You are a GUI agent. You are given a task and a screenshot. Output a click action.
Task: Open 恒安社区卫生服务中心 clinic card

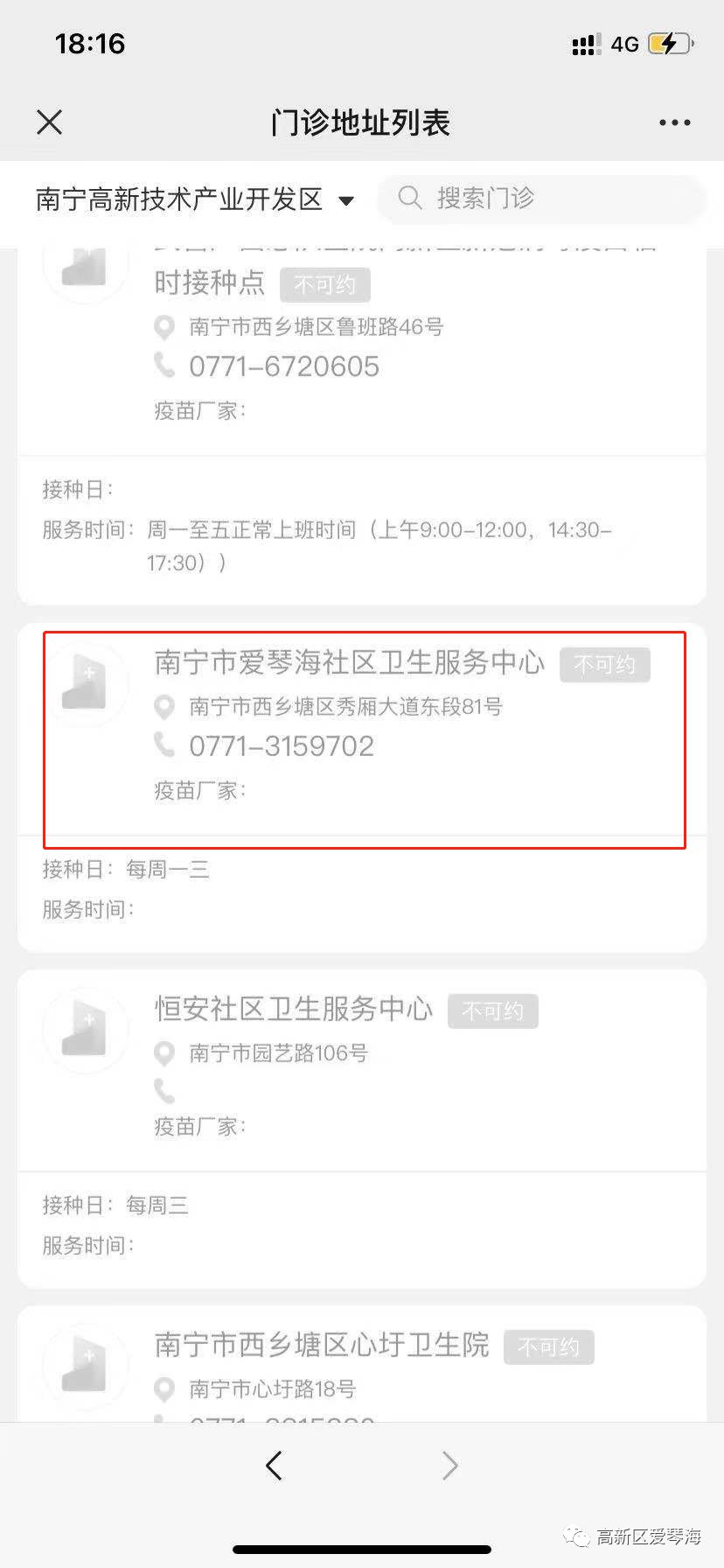pyautogui.click(x=294, y=1009)
